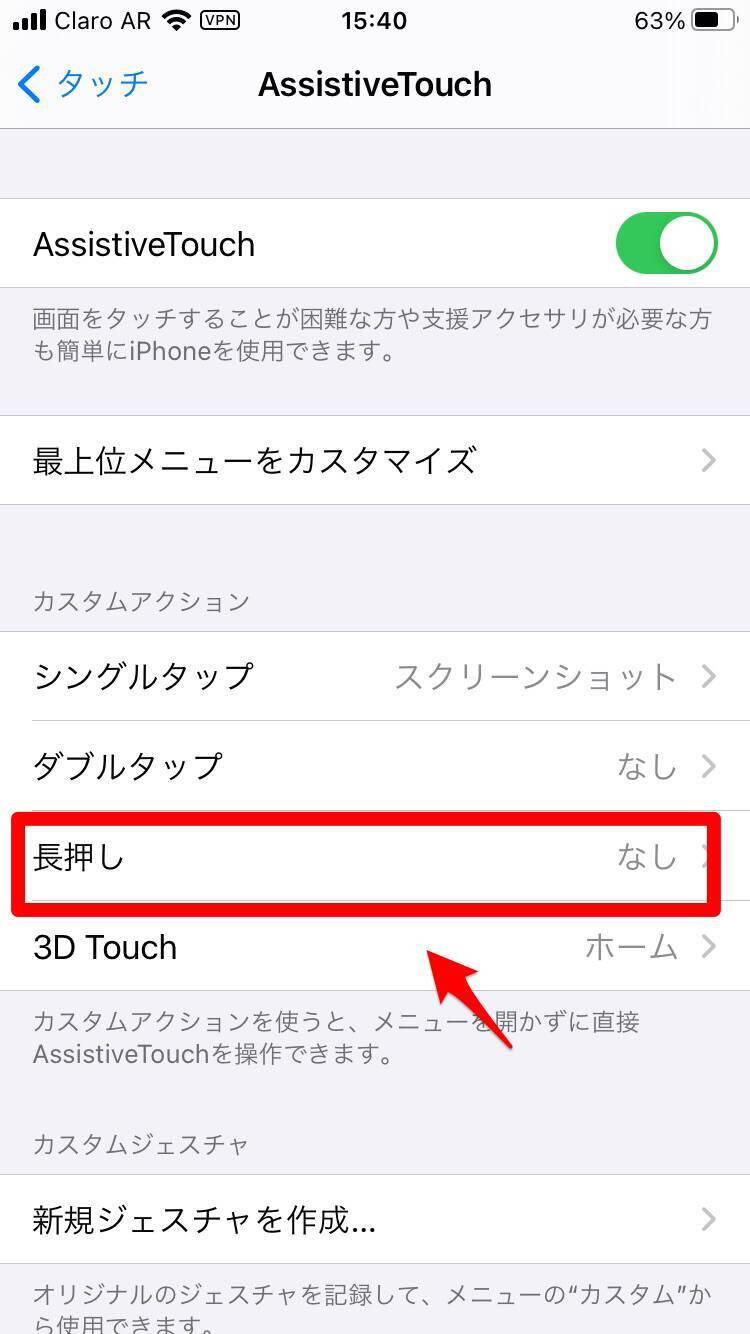
Task: Tap 新規ジェスチャを作成
Action: (375, 1219)
